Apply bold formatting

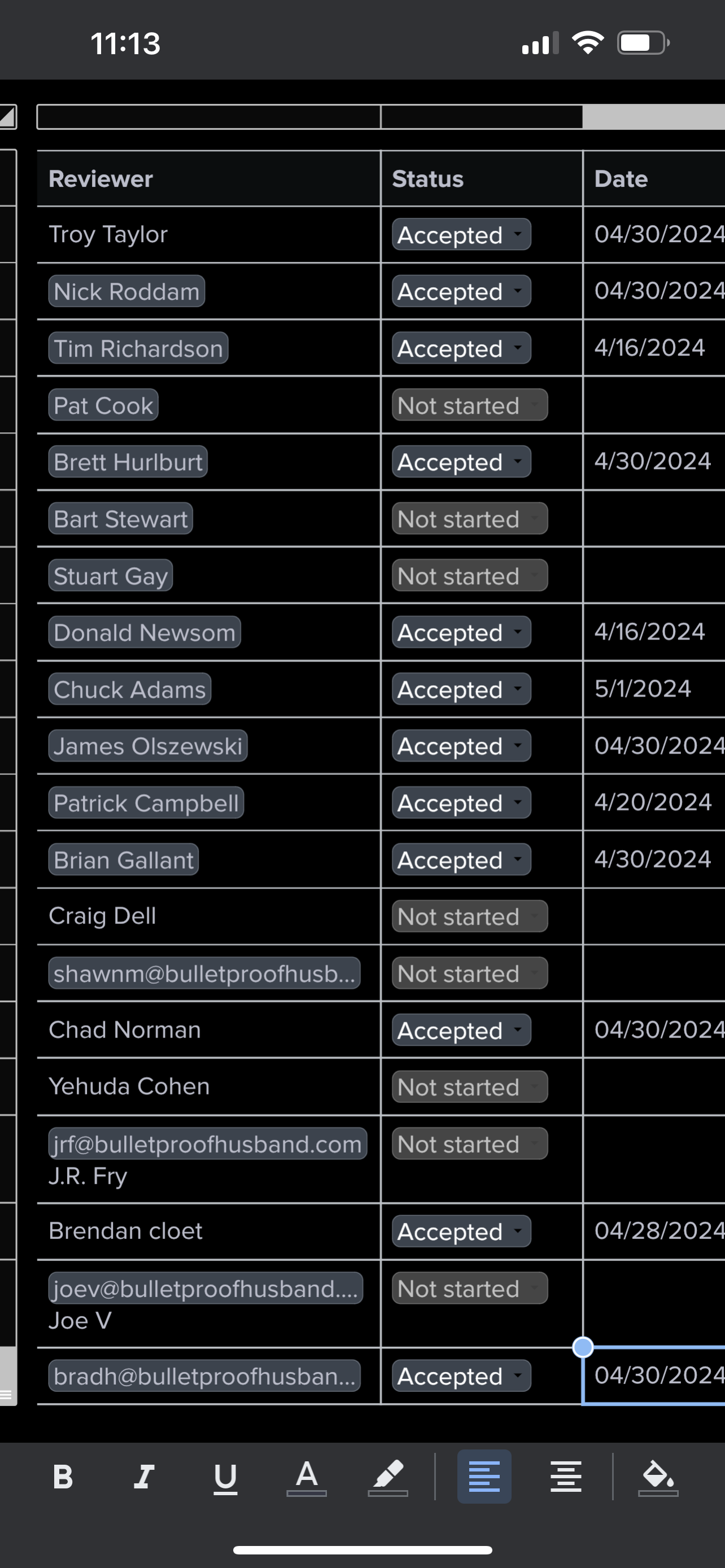point(63,1476)
